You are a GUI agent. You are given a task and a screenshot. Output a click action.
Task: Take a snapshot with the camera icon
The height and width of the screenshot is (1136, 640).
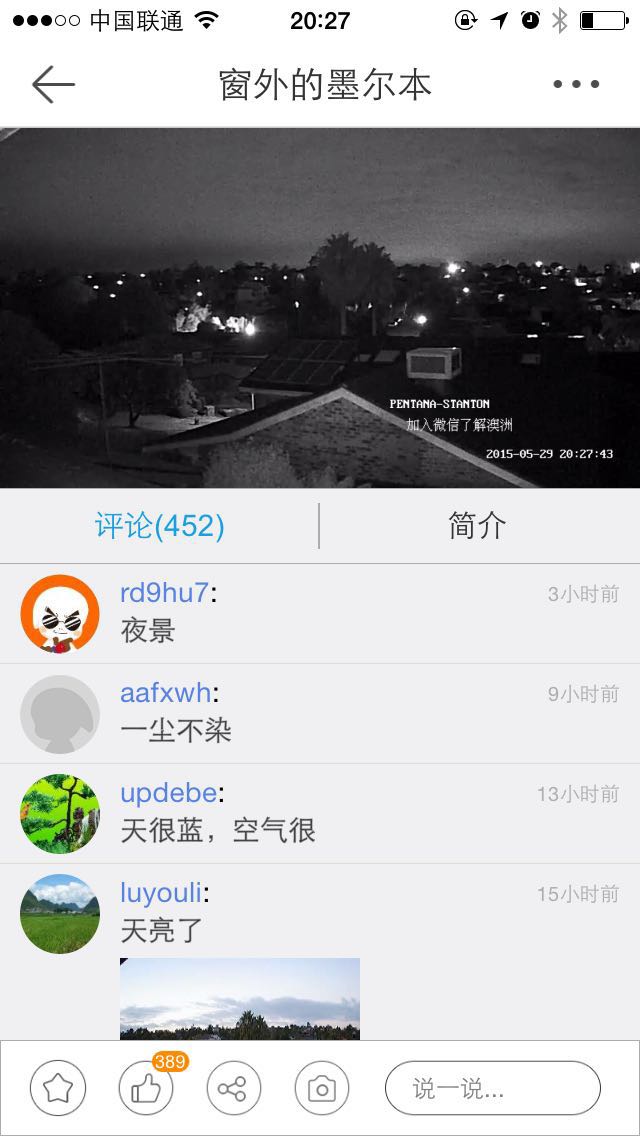coord(322,1088)
